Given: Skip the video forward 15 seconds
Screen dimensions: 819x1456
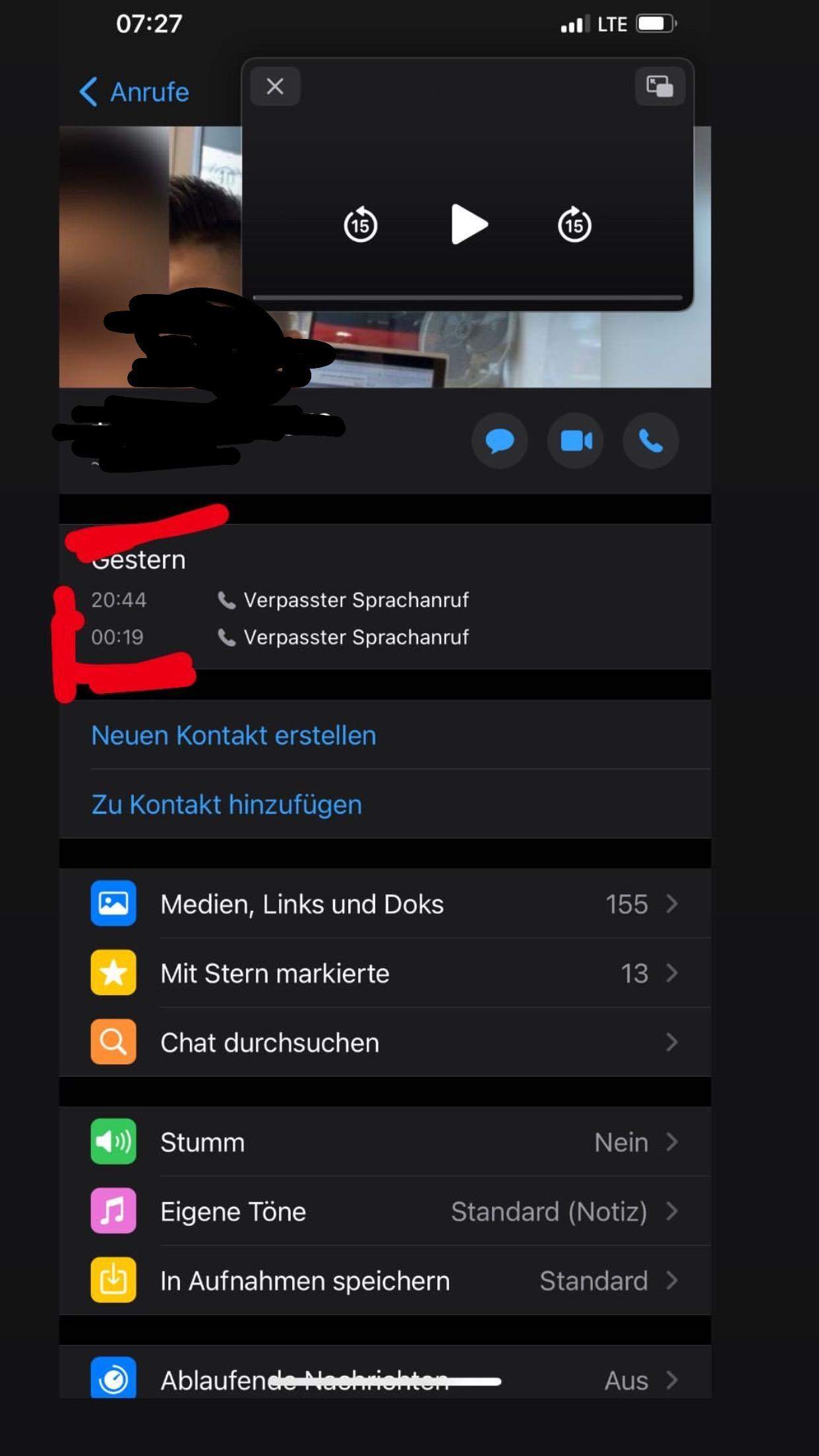Looking at the screenshot, I should [x=574, y=225].
